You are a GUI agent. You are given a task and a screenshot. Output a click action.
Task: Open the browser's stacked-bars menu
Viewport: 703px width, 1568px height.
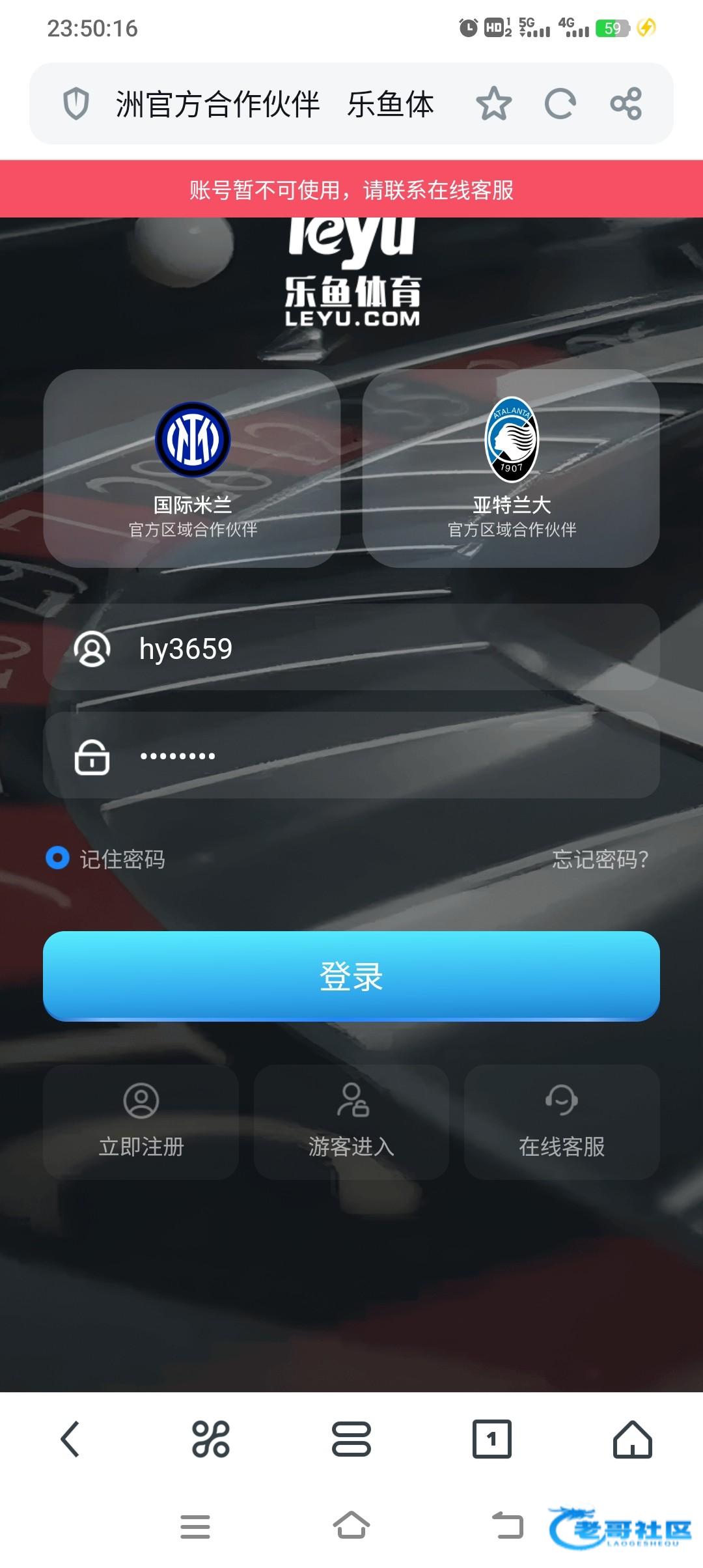[x=351, y=1438]
